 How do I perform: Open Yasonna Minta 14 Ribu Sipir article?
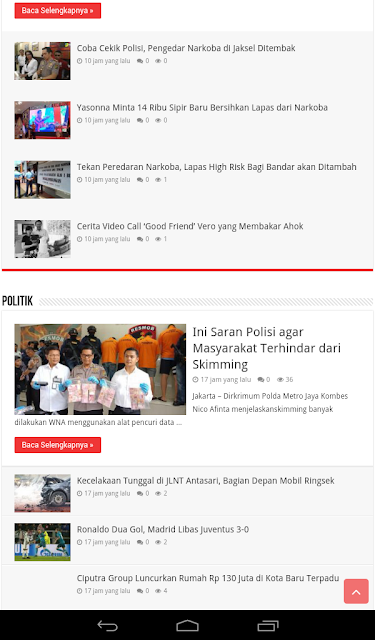pyautogui.click(x=202, y=108)
